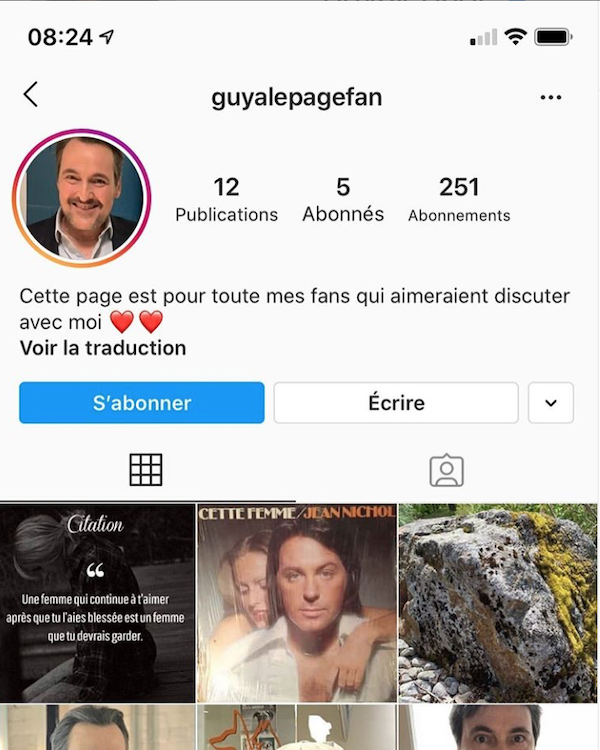Tap Voir la traduction link
600x750 pixels.
coord(103,348)
